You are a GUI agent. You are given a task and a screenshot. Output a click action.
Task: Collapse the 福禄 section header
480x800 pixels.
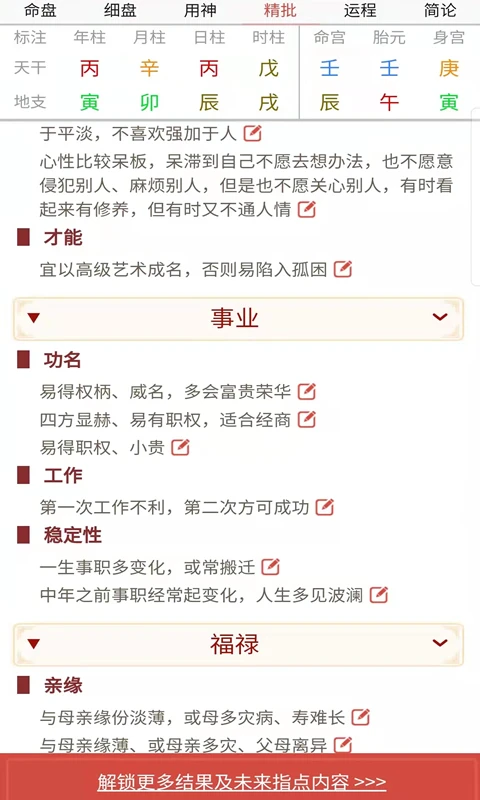point(239,644)
